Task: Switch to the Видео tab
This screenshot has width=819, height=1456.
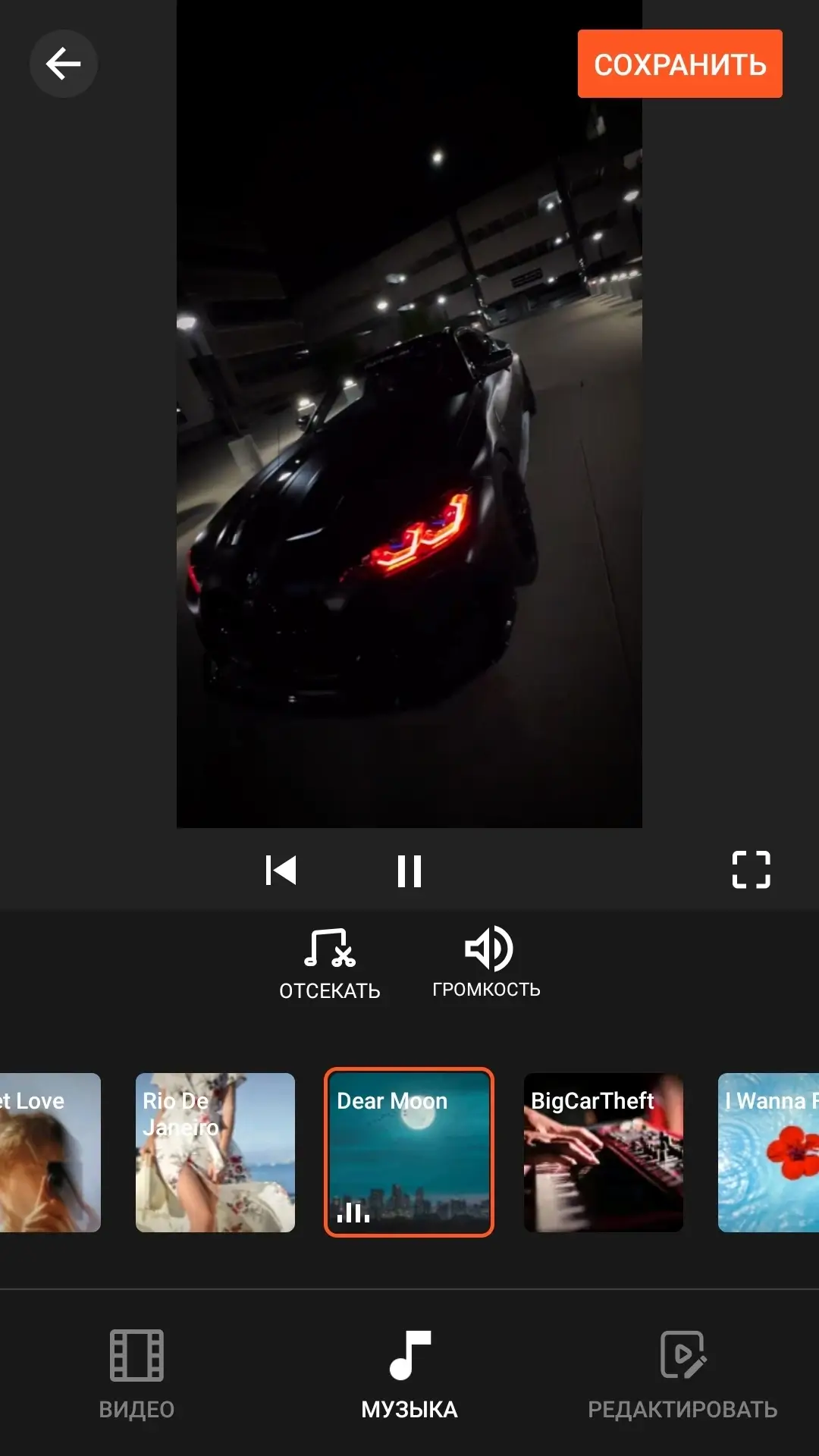Action: click(136, 1374)
